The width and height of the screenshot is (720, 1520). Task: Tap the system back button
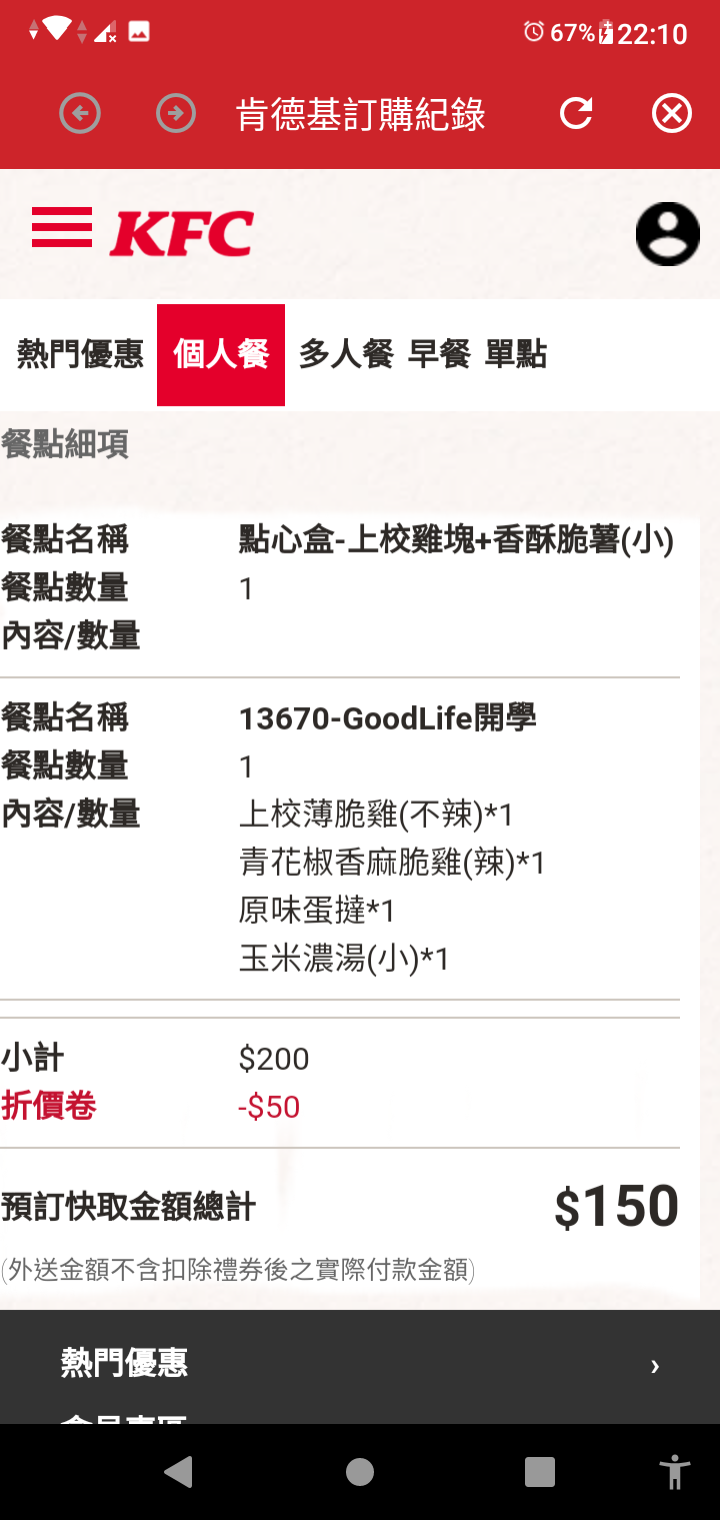179,1471
